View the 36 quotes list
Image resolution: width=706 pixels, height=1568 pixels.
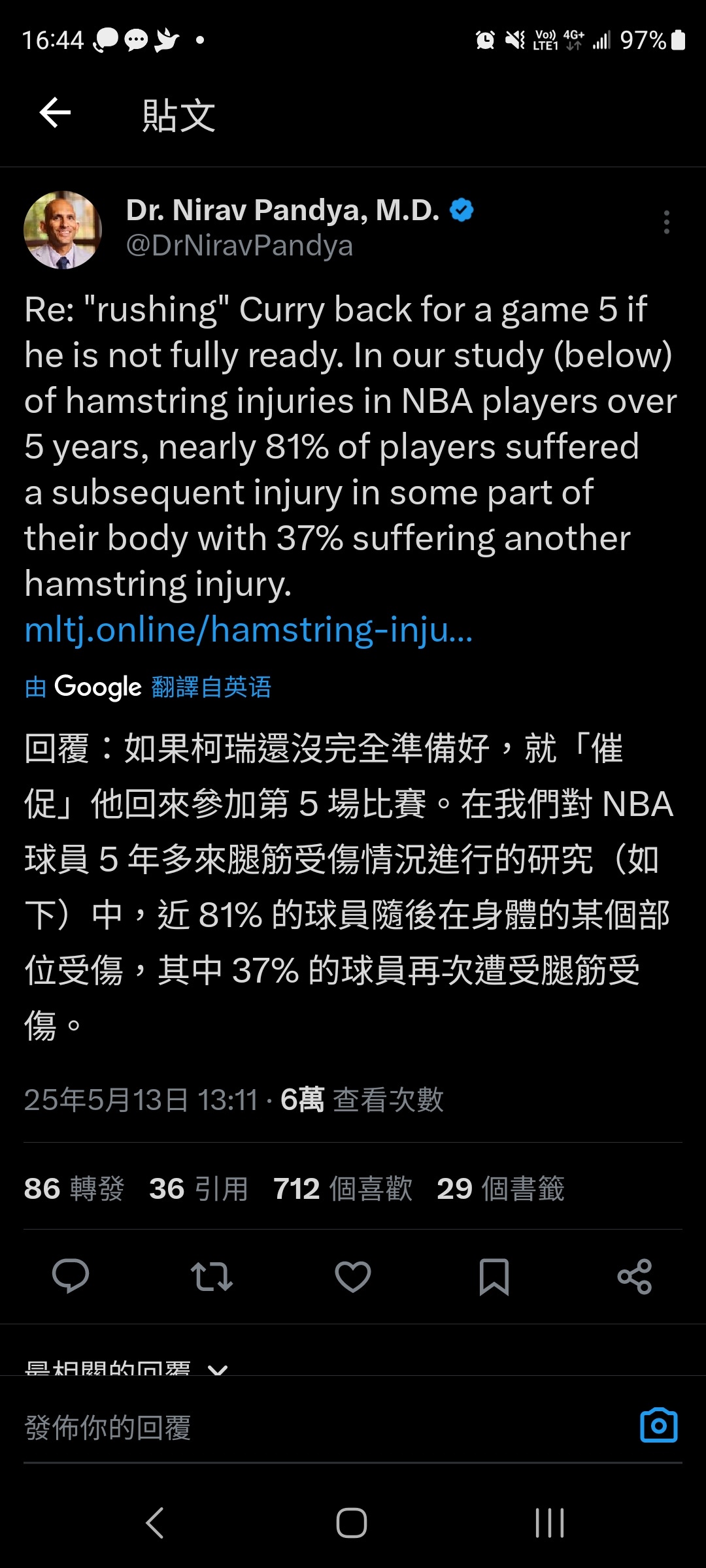pyautogui.click(x=198, y=1188)
